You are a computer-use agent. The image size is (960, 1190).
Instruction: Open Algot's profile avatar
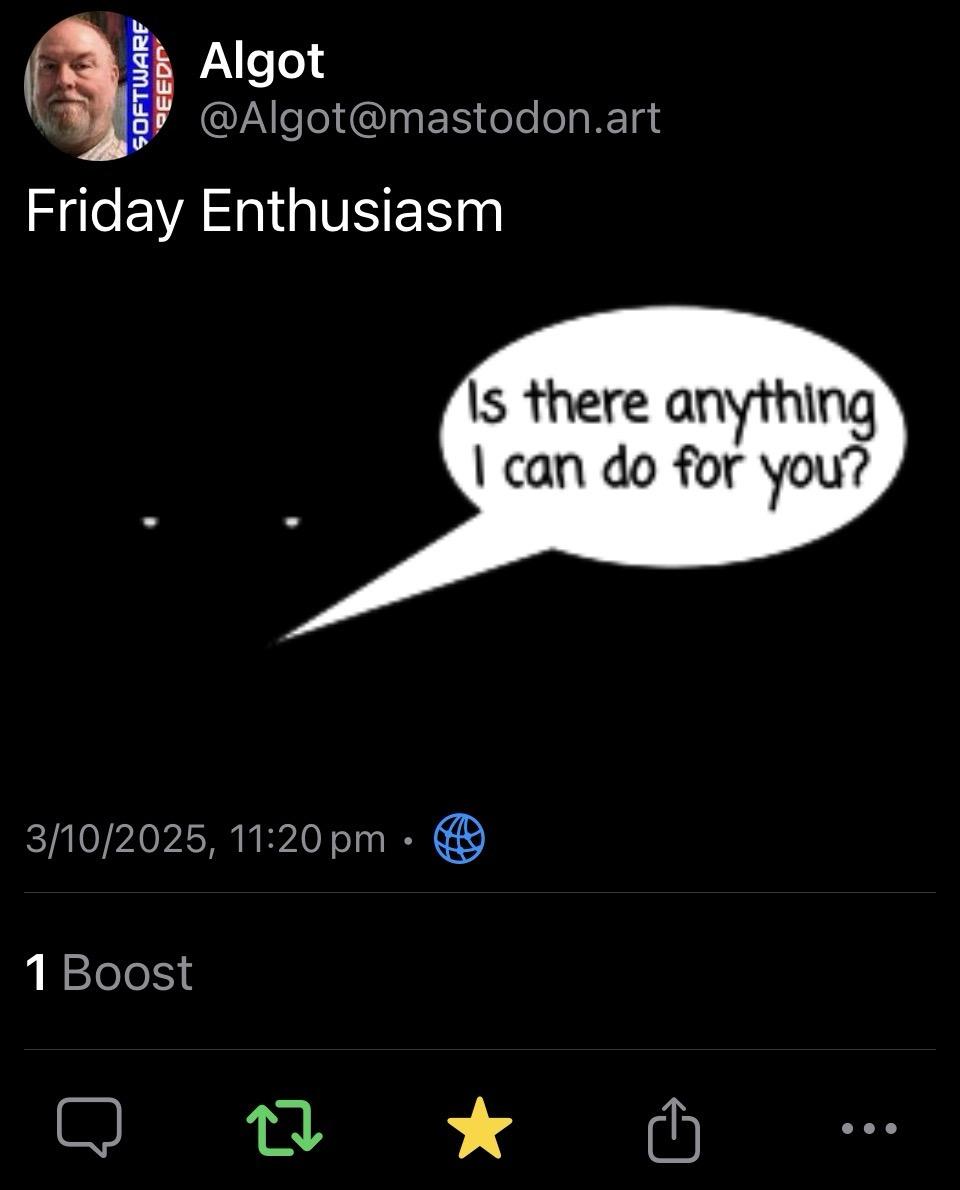pos(99,86)
